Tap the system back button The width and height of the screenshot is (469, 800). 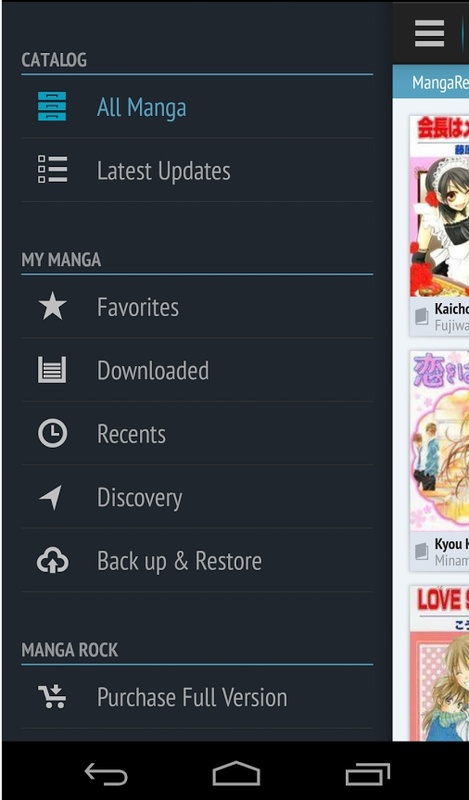click(x=106, y=773)
